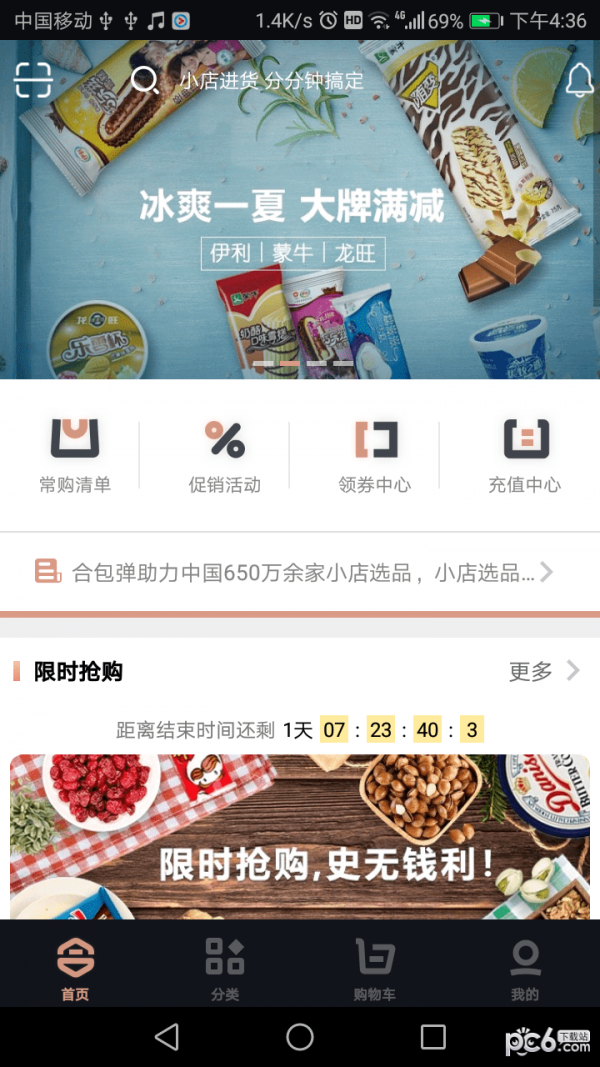This screenshot has height=1067, width=600.
Task: Tap the system back button
Action: (x=167, y=1036)
